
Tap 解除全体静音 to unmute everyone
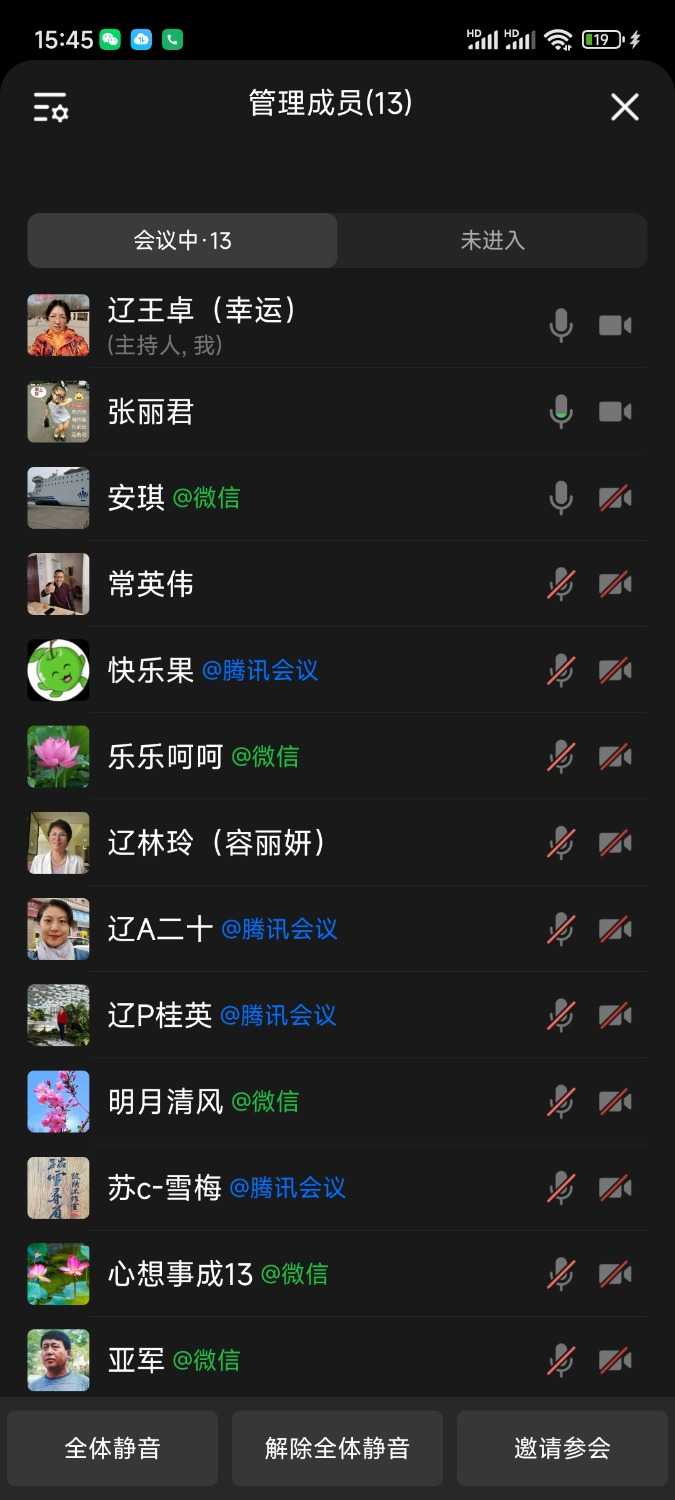(337, 1448)
